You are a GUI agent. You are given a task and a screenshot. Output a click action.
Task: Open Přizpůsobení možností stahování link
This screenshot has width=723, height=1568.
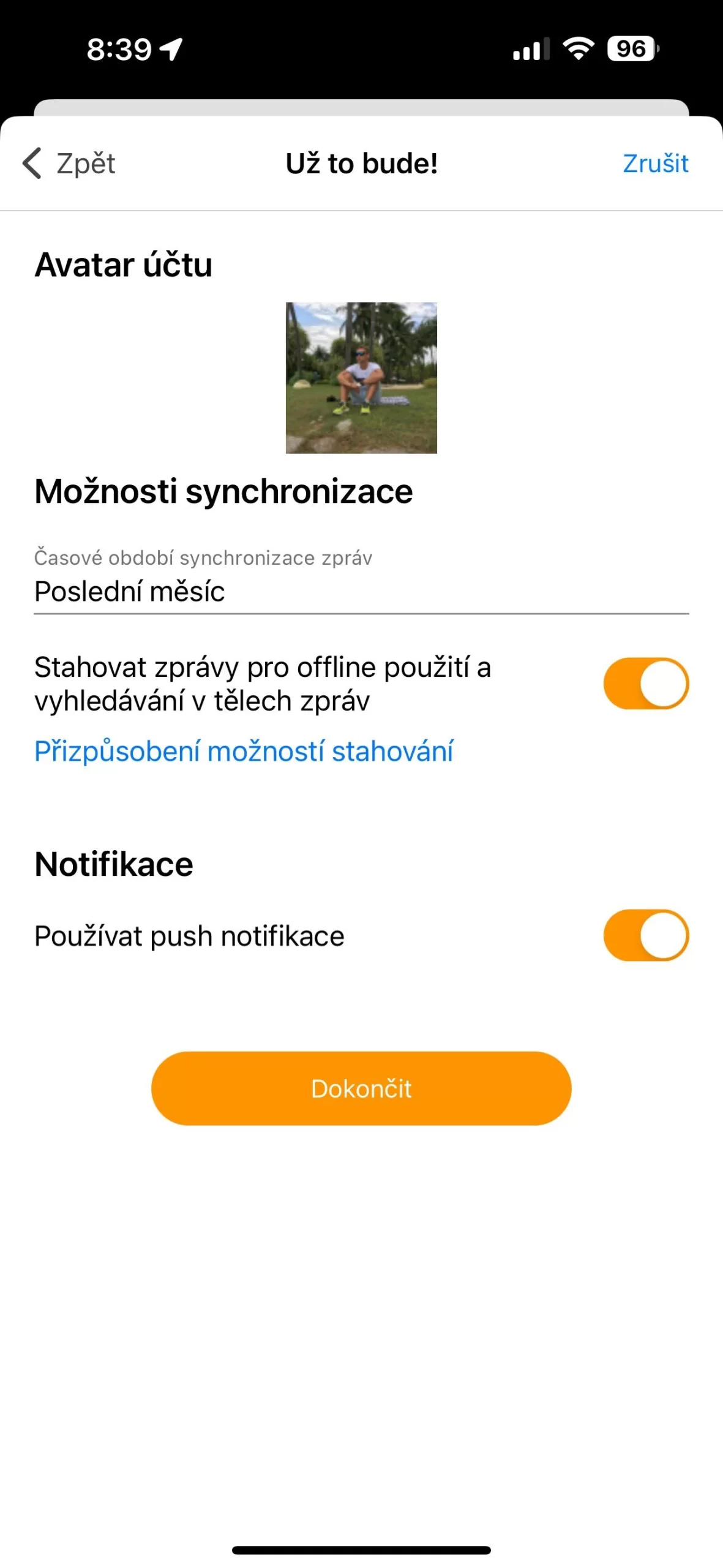244,752
